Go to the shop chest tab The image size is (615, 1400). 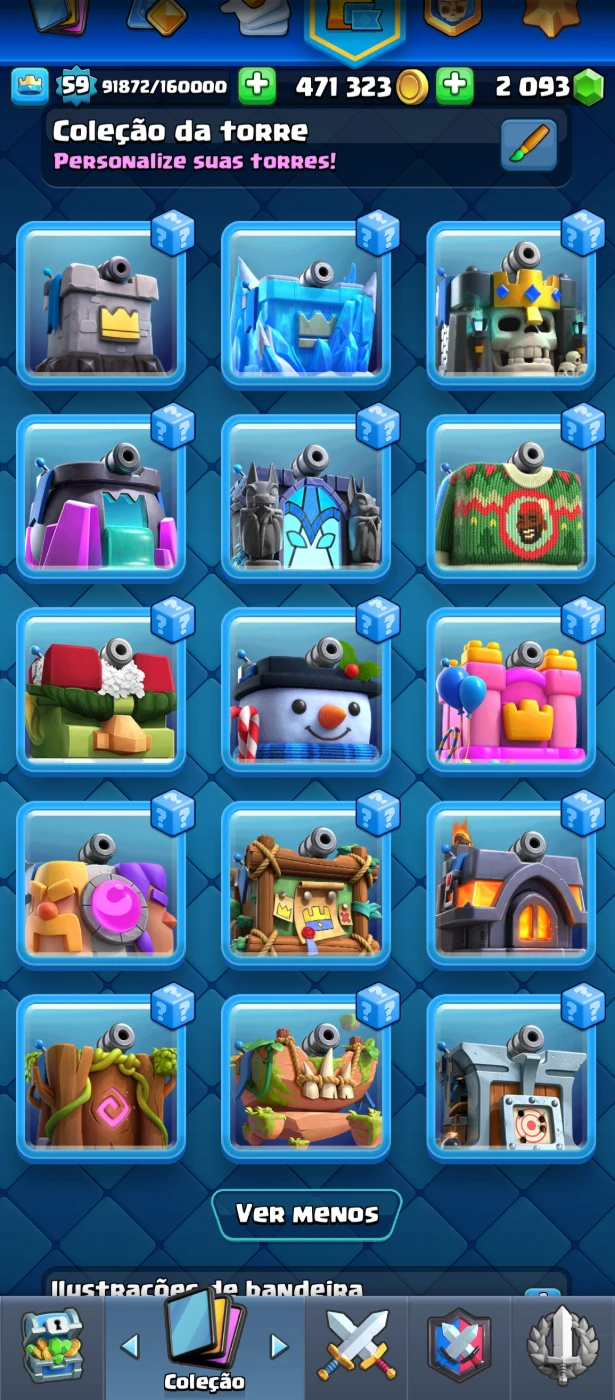(52, 1346)
